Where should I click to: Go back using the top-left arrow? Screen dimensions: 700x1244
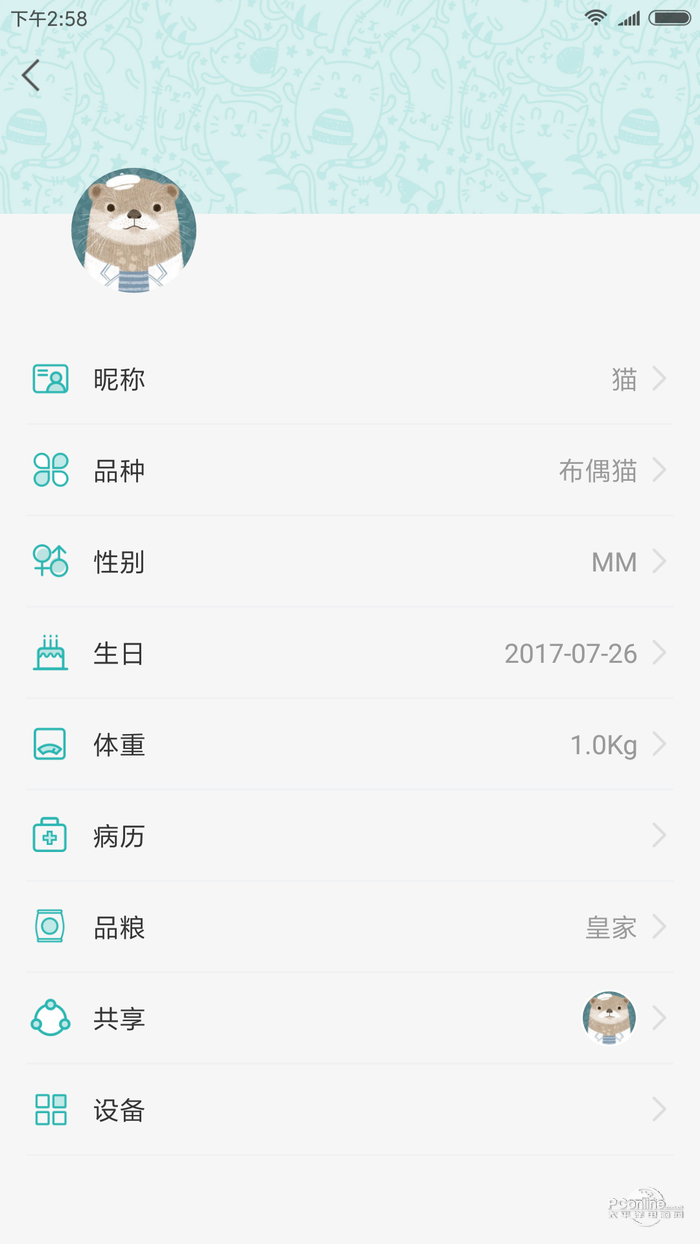[31, 75]
